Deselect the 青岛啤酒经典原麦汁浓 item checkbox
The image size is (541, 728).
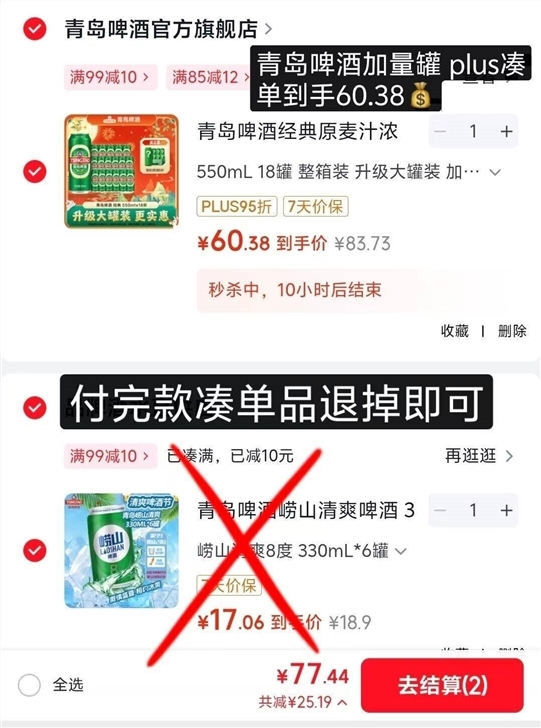pyautogui.click(x=35, y=172)
